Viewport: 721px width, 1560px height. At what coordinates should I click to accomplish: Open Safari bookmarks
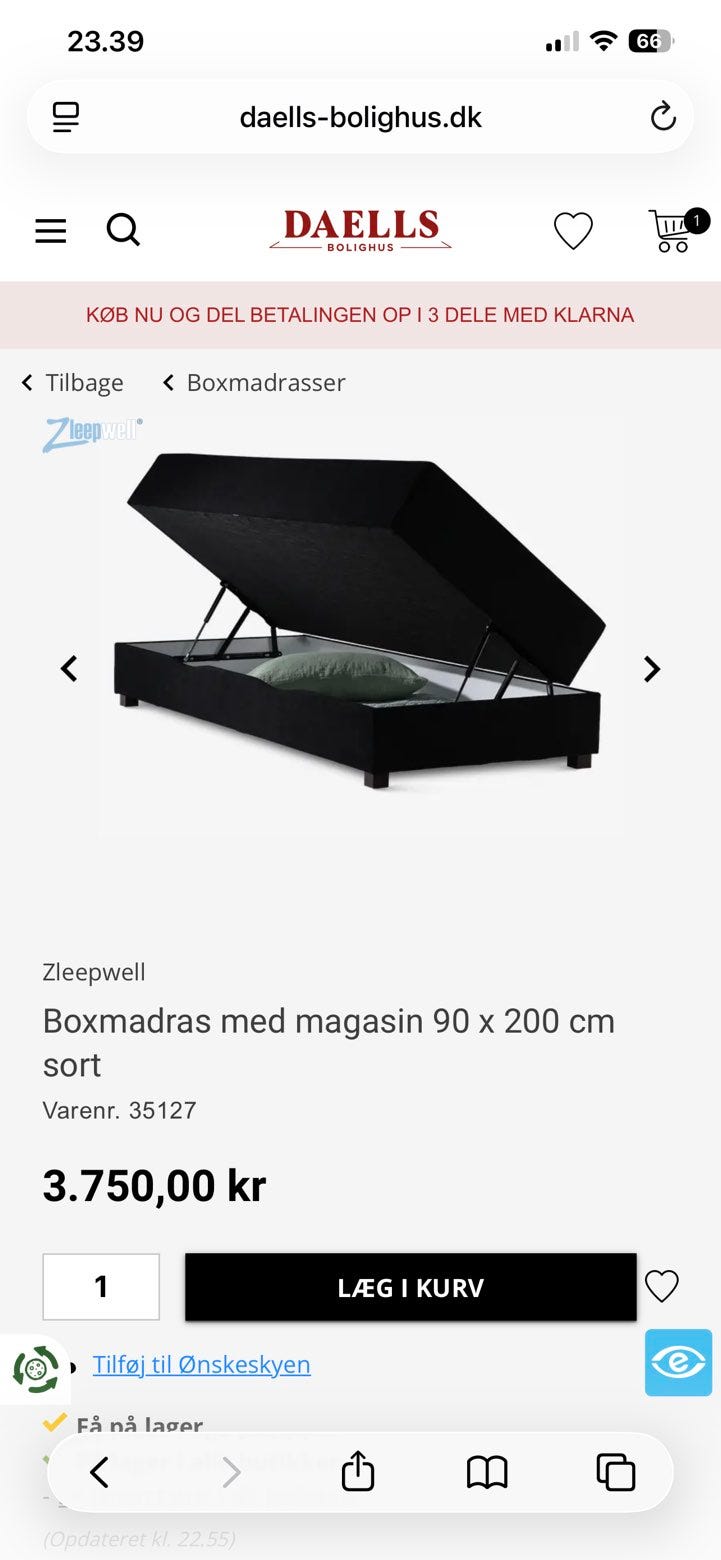(487, 1472)
